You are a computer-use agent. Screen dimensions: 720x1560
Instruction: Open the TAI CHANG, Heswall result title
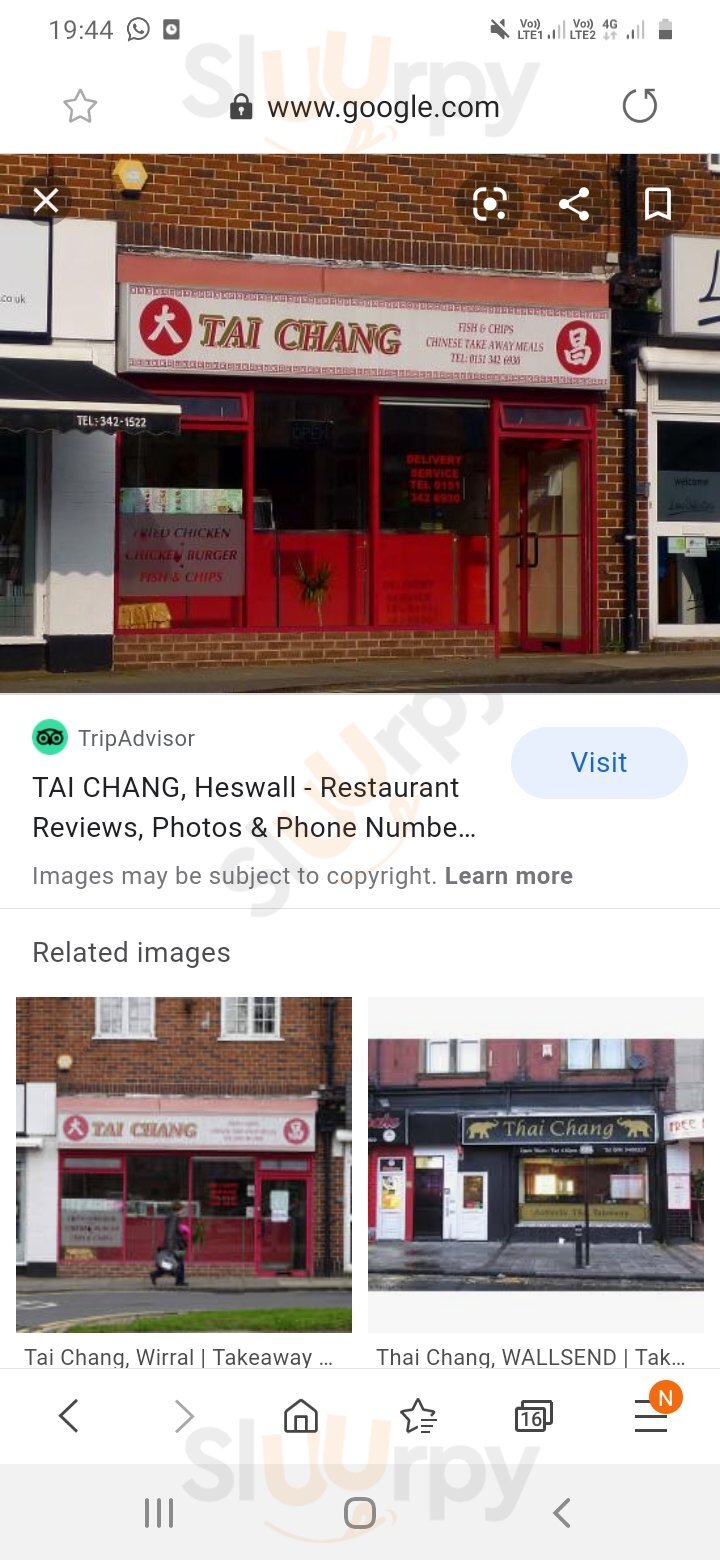point(254,807)
